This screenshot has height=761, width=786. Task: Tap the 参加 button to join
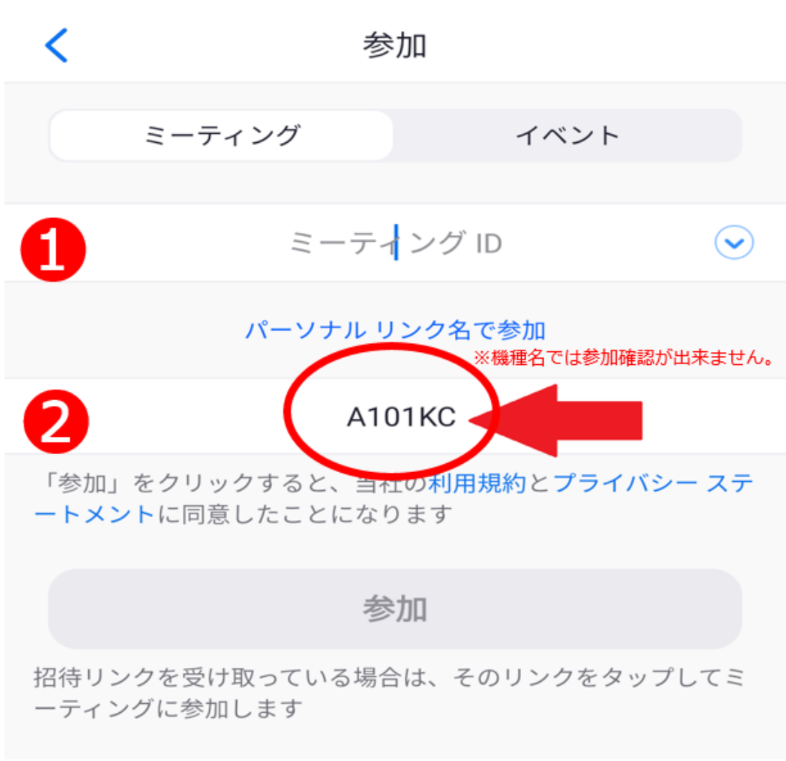pyautogui.click(x=395, y=608)
